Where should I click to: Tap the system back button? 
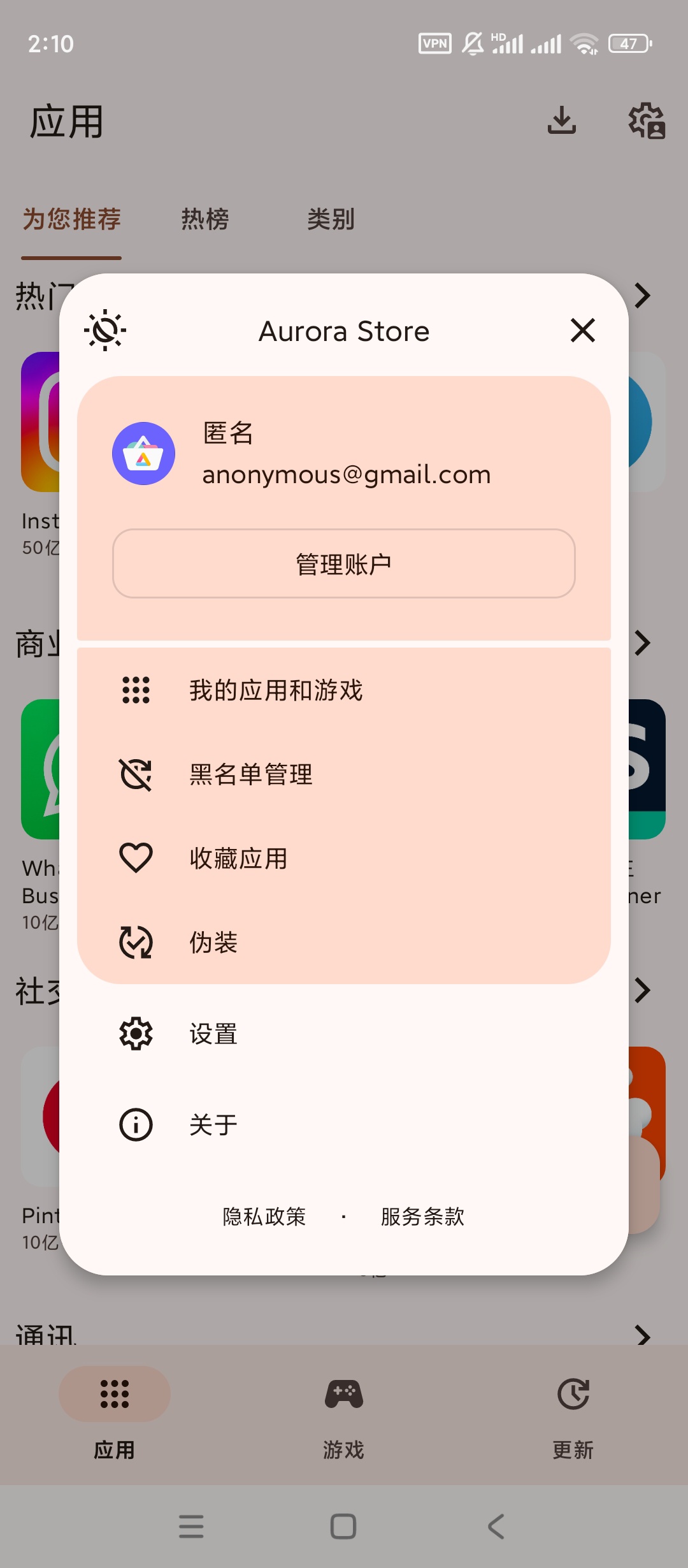pos(496,1526)
